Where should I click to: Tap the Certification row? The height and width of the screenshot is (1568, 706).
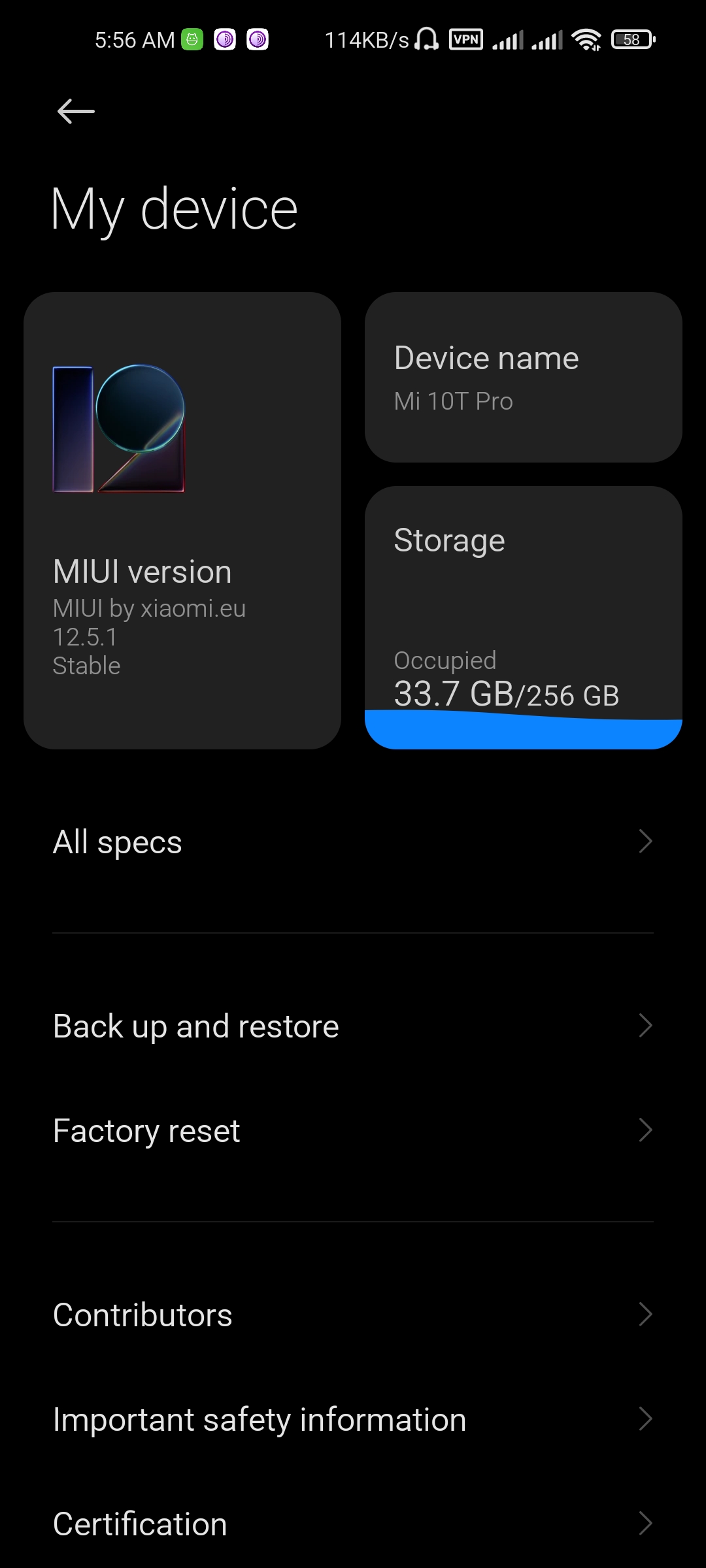coord(353,1524)
